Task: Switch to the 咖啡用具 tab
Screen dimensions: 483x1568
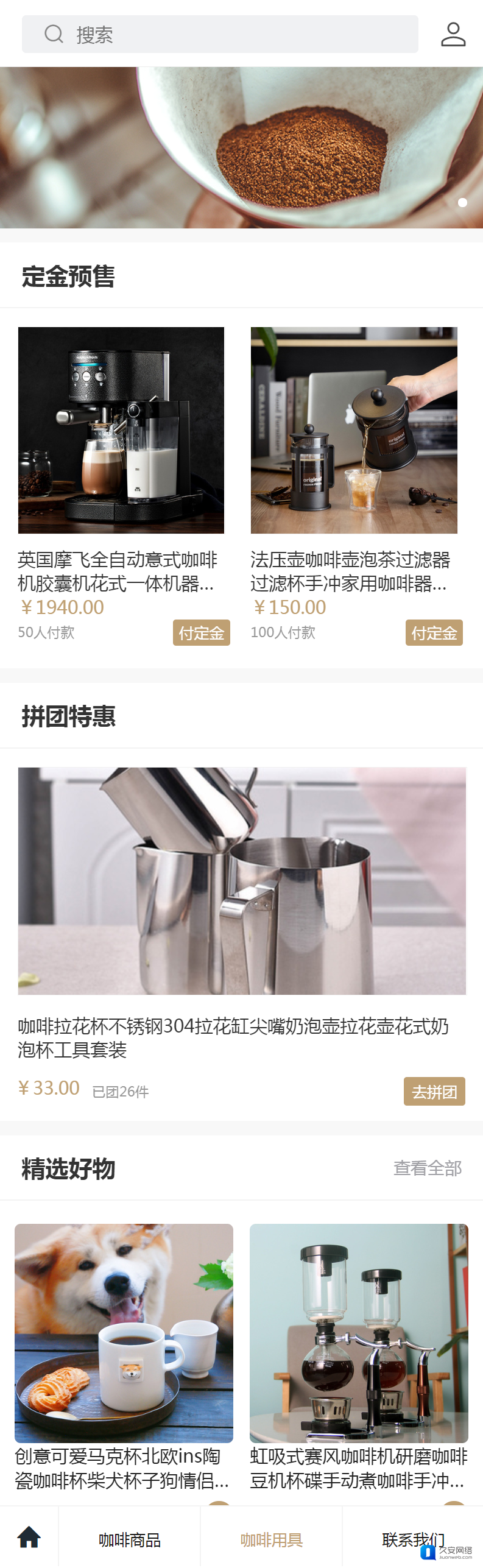Action: [271, 1540]
